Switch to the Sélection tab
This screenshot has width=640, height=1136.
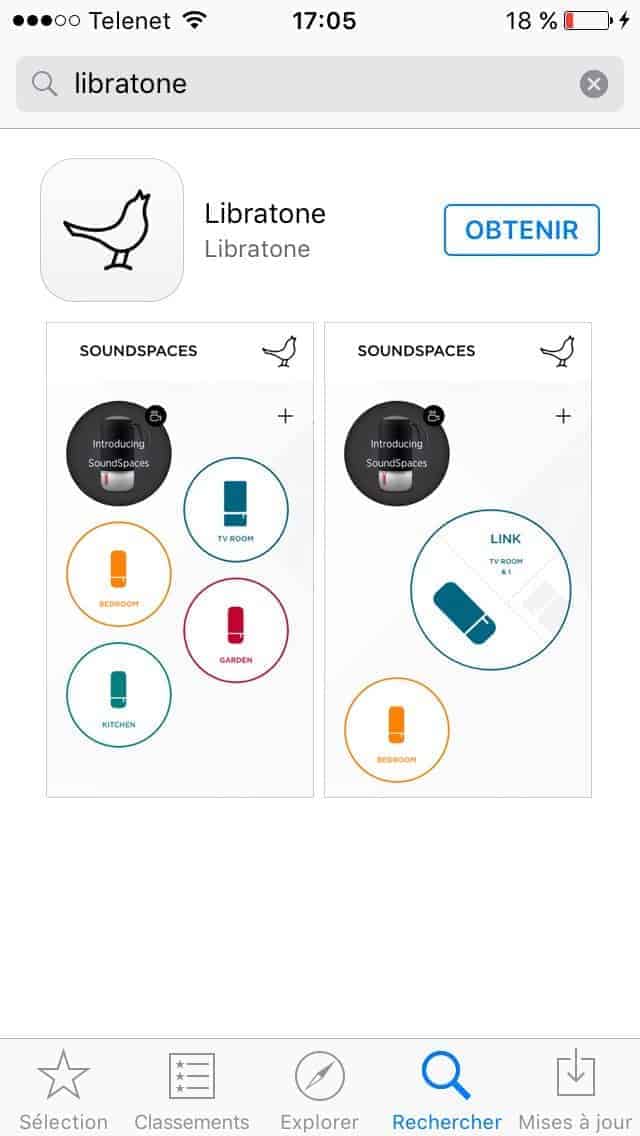pos(64,1088)
